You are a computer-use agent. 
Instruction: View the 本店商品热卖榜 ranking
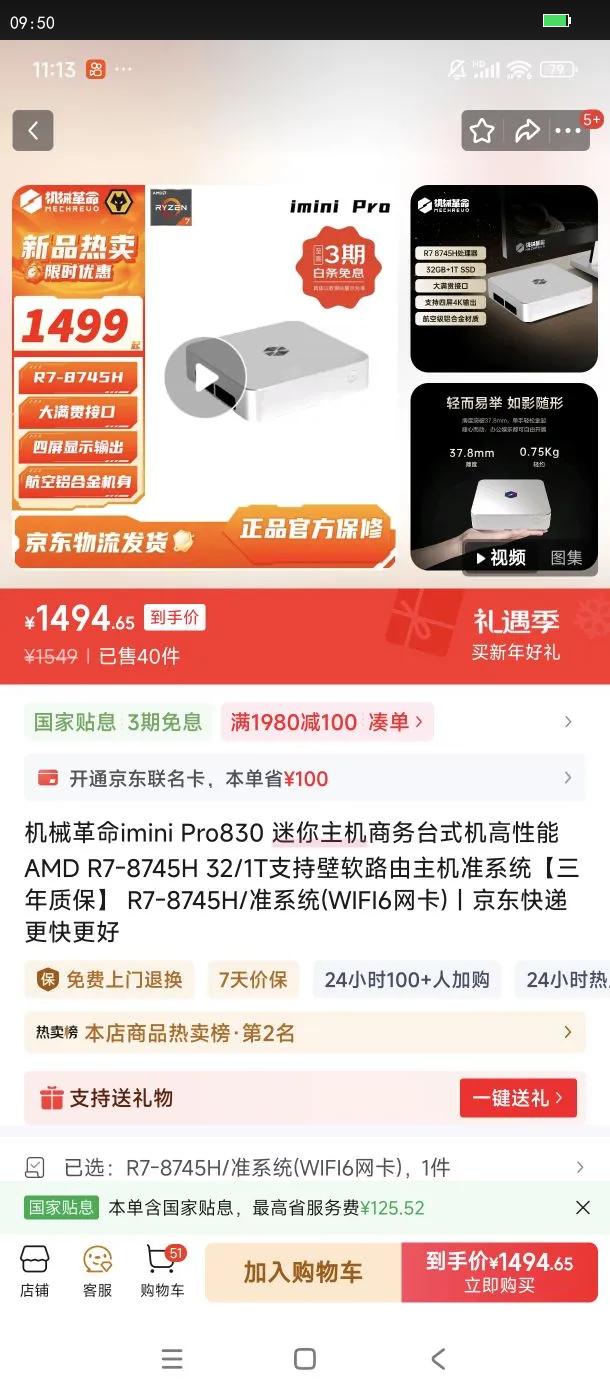tap(305, 1032)
